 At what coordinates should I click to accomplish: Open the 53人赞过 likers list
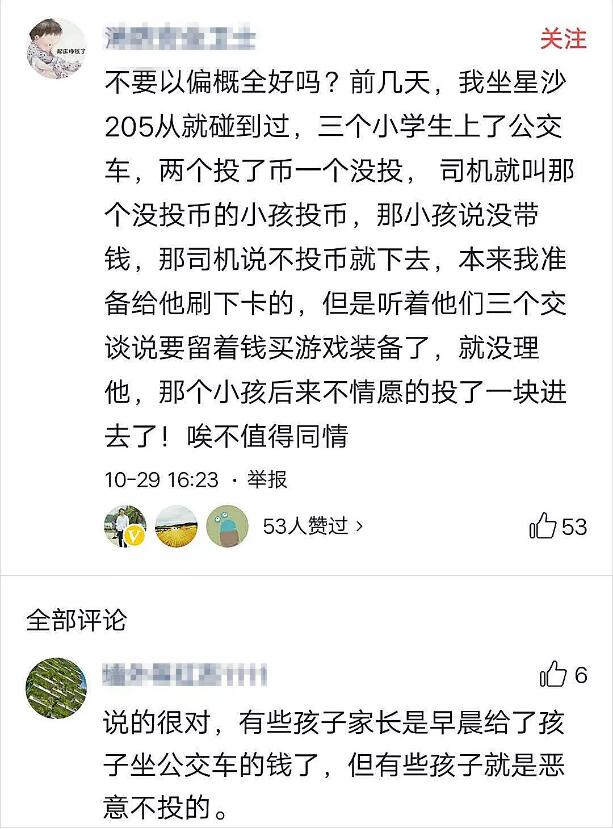pyautogui.click(x=312, y=525)
